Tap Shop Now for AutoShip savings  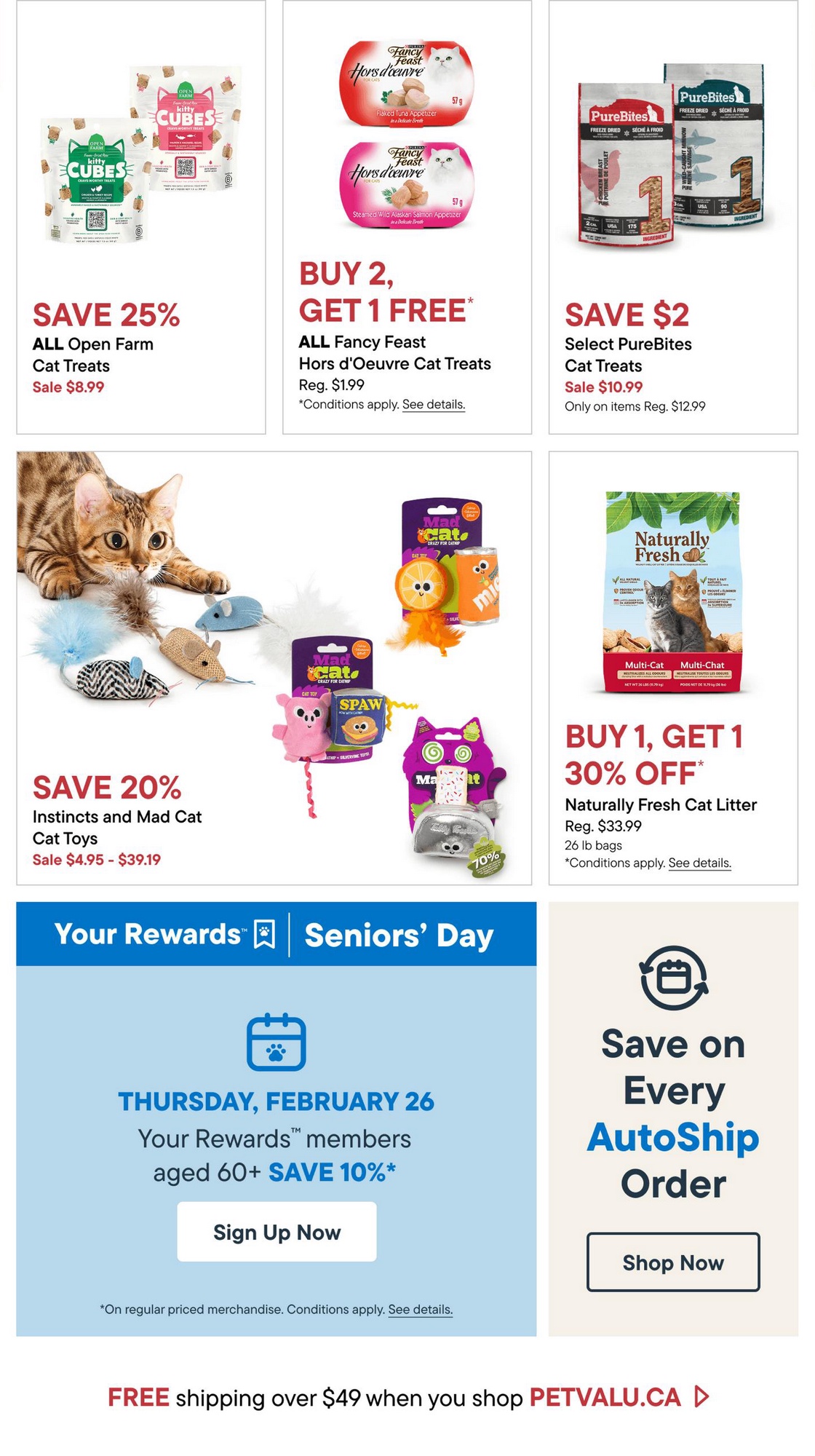coord(673,1262)
